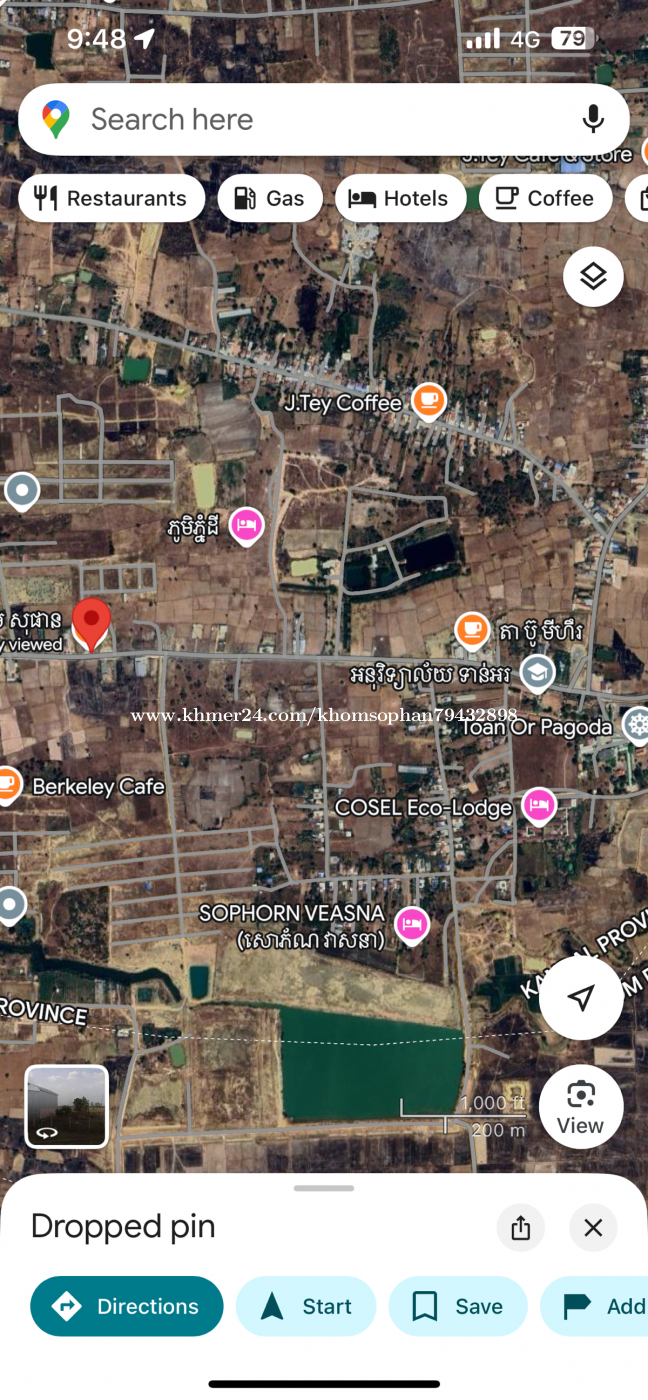Select the Restaurants chip
This screenshot has height=1400, width=648.
(111, 198)
